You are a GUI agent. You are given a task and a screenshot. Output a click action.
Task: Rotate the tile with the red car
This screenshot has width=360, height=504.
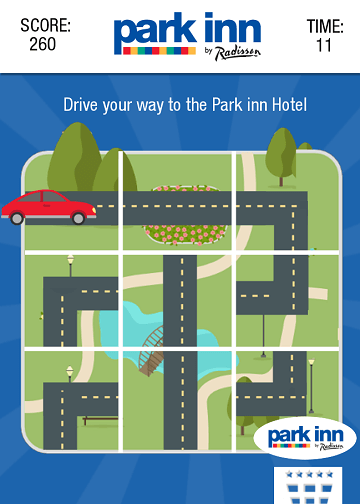[x=71, y=201]
